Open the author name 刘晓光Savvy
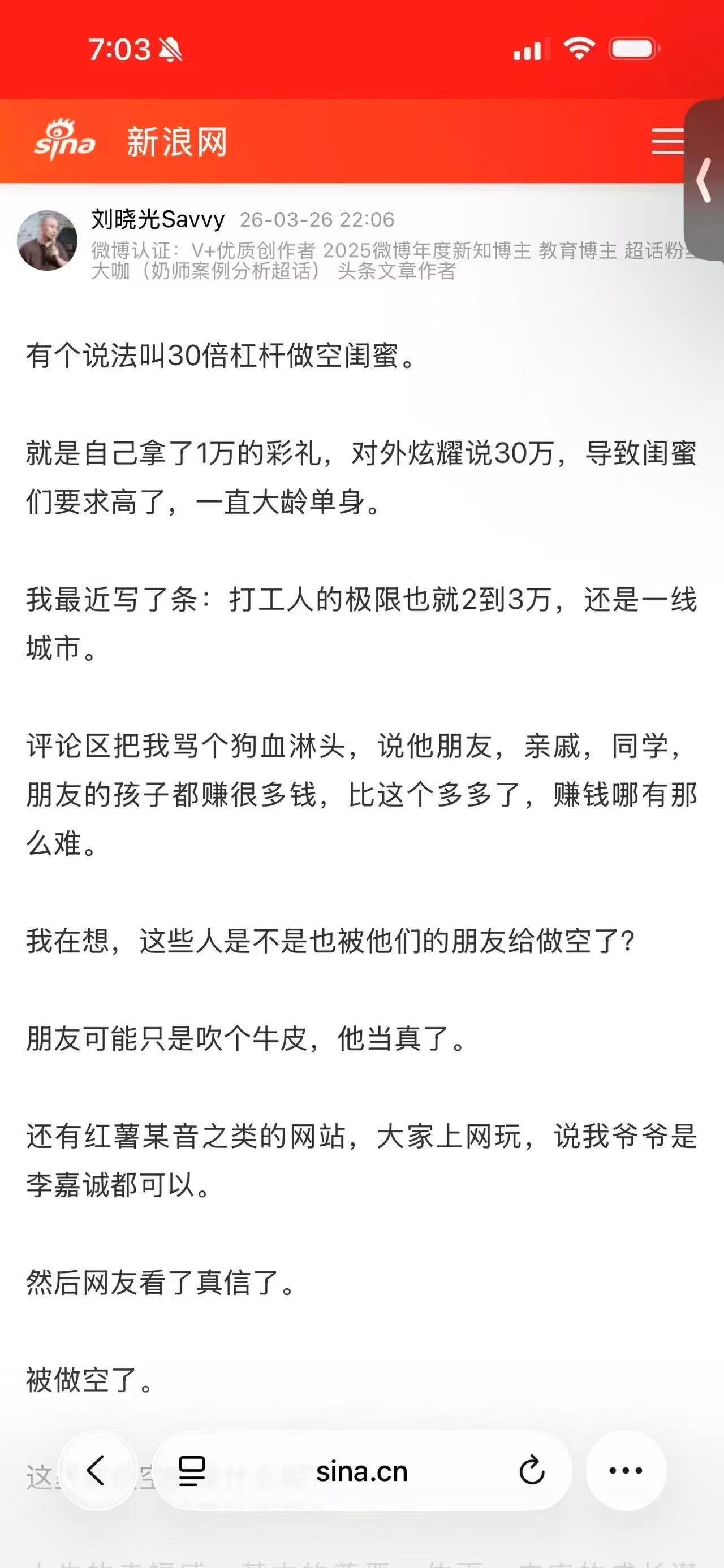This screenshot has height=1568, width=724. tap(158, 219)
